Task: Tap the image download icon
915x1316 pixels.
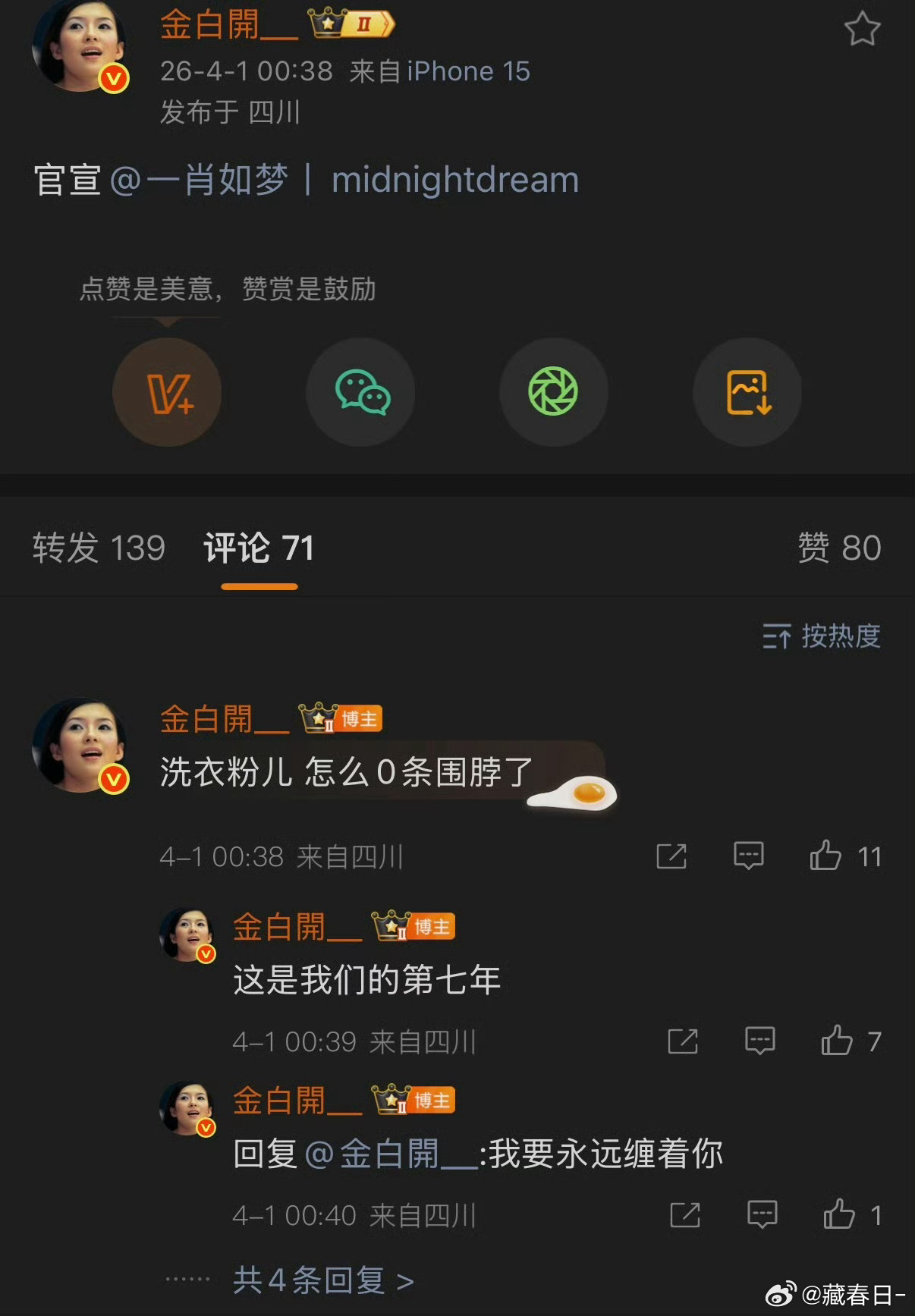Action: (747, 391)
